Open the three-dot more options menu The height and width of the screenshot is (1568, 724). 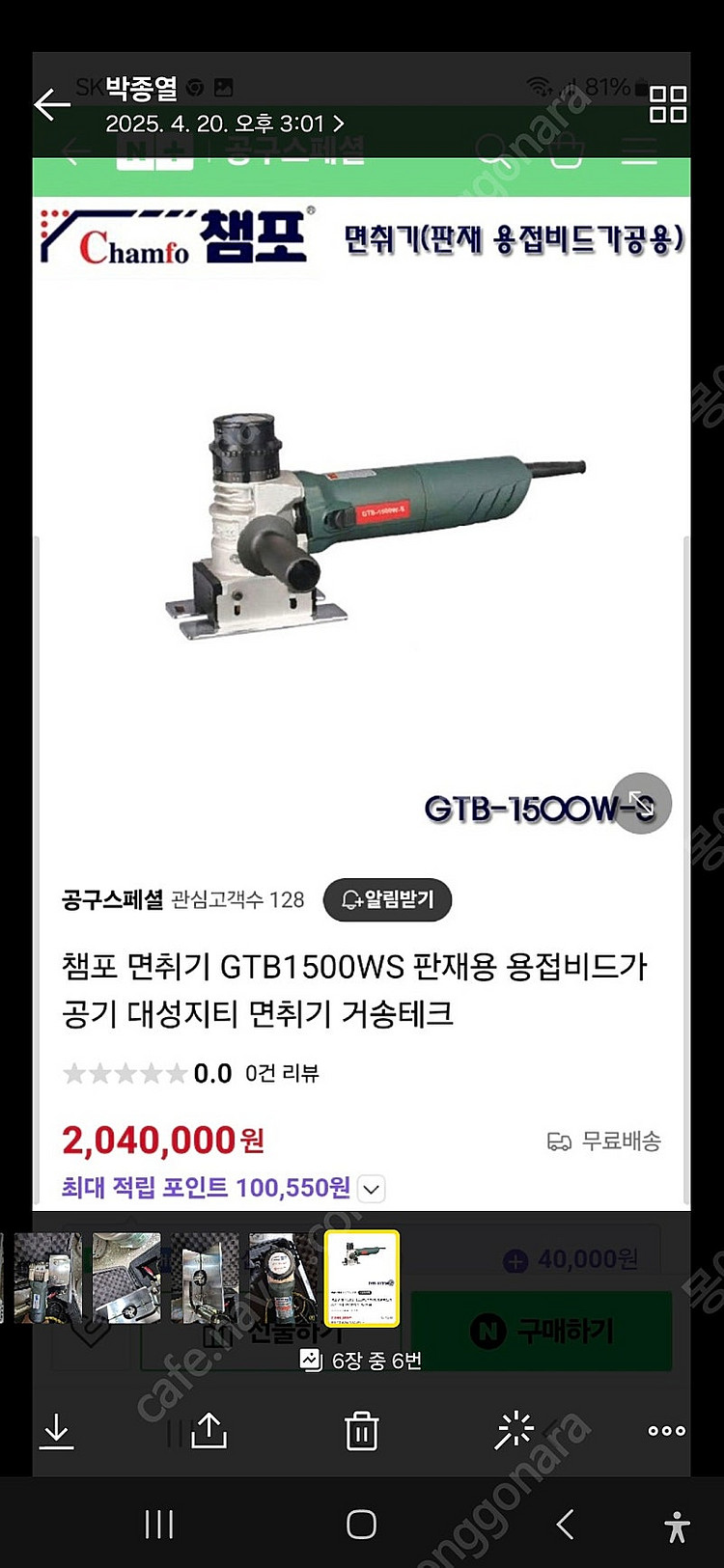point(667,1431)
